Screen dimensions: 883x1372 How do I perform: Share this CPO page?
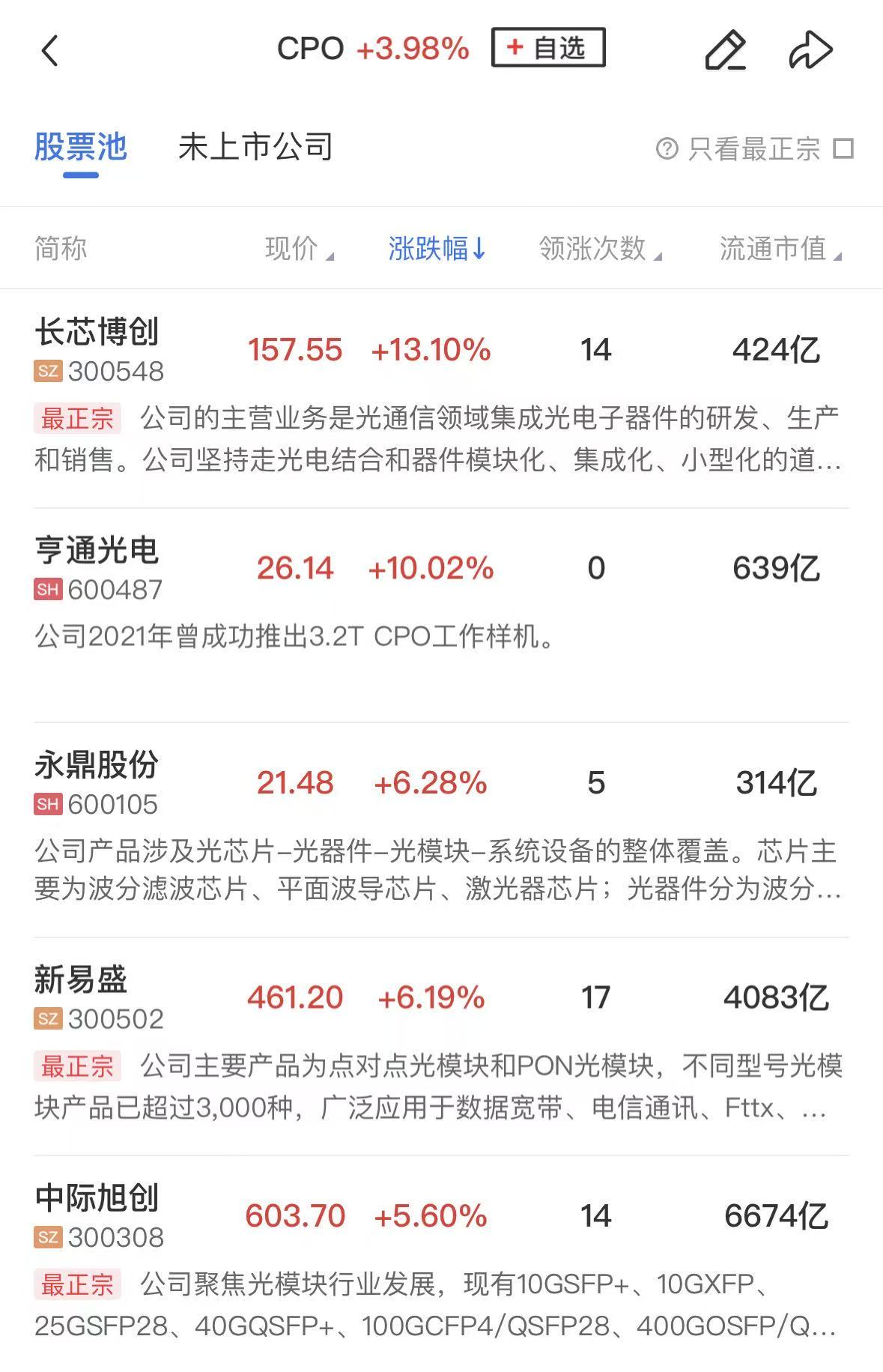pyautogui.click(x=810, y=50)
